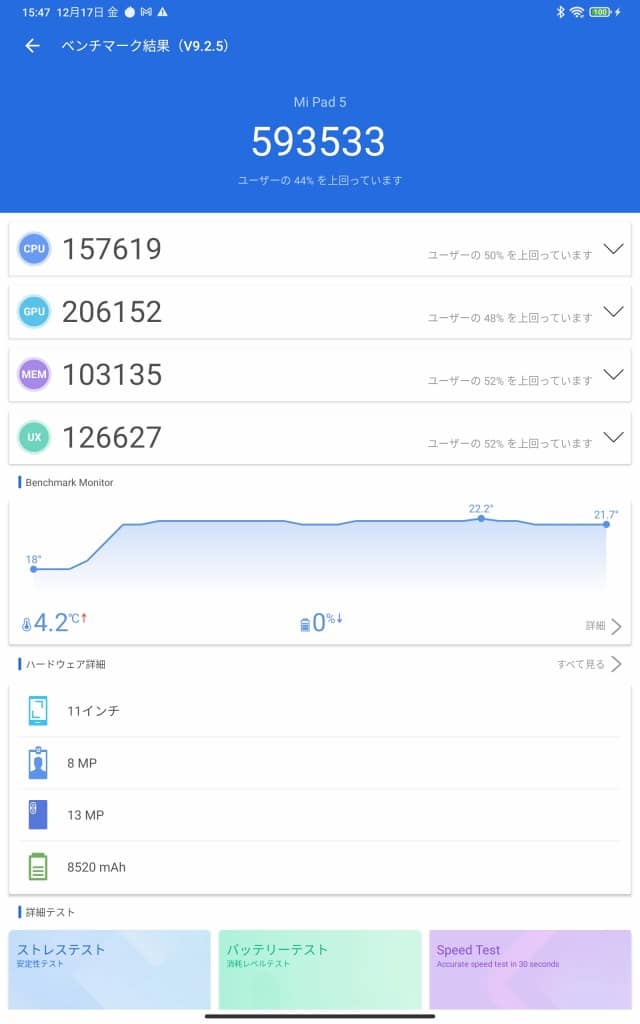640x1024 pixels.
Task: Start the ストレステスト stress test
Action: point(110,970)
